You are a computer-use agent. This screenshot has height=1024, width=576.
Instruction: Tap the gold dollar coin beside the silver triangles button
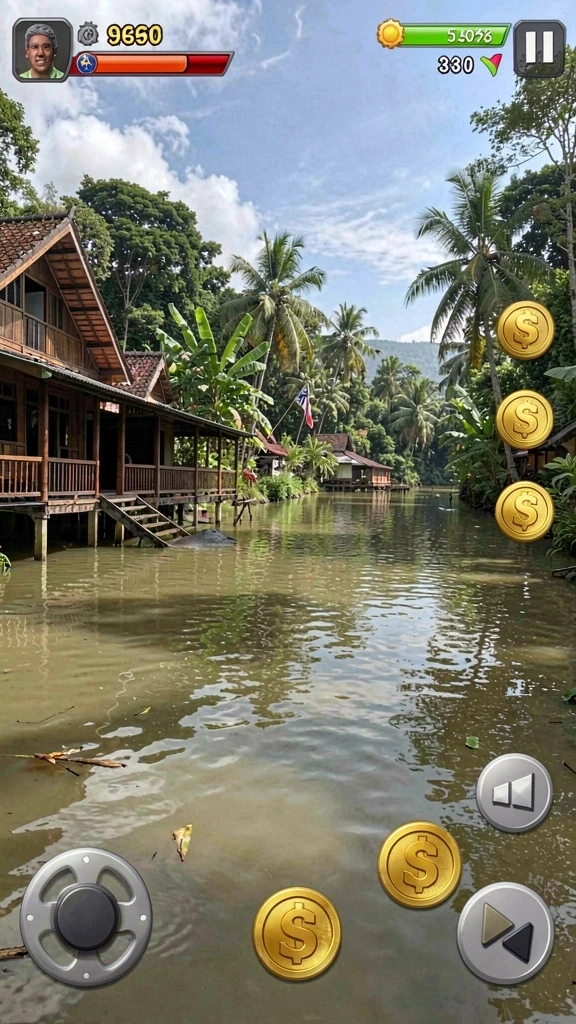tap(419, 865)
